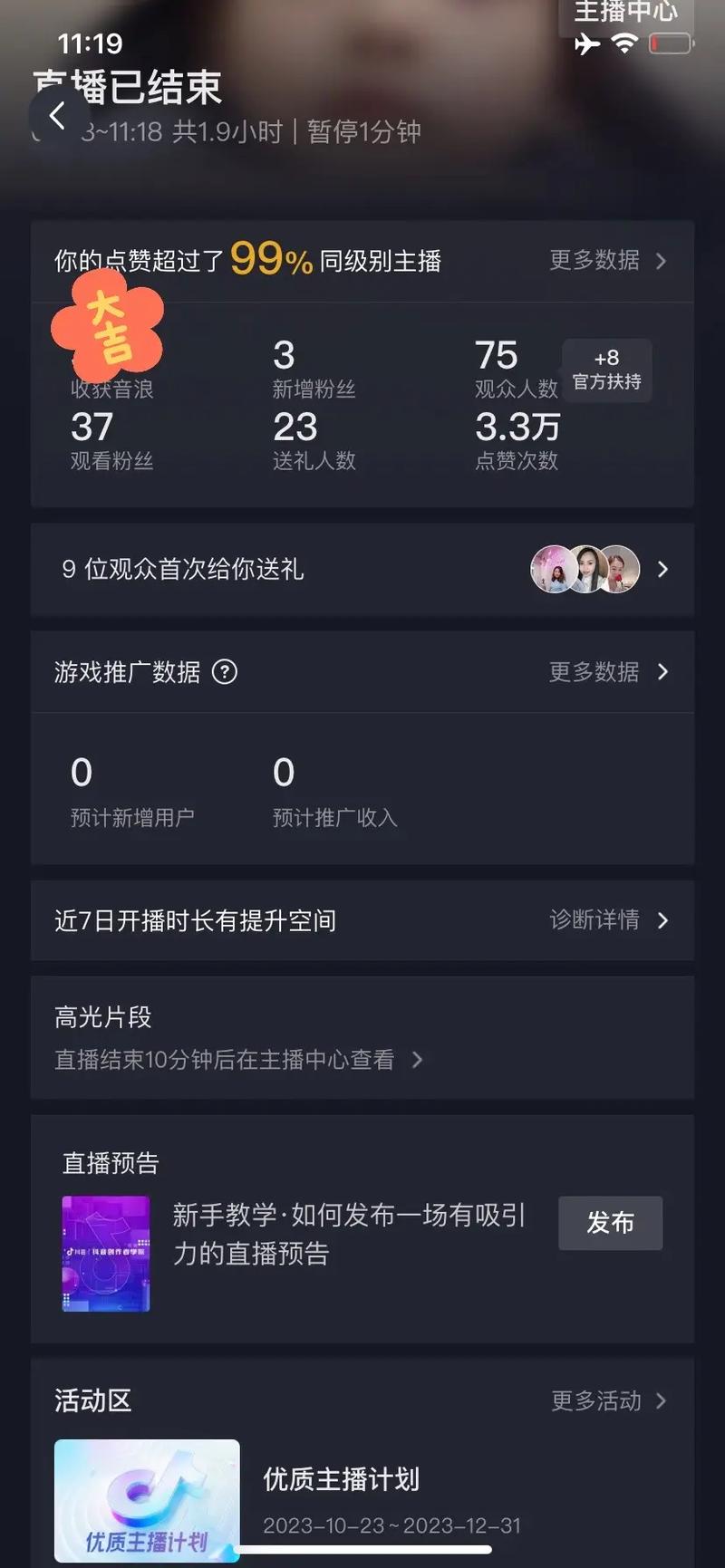Open the first-time gifters list chevron

pos(662,570)
